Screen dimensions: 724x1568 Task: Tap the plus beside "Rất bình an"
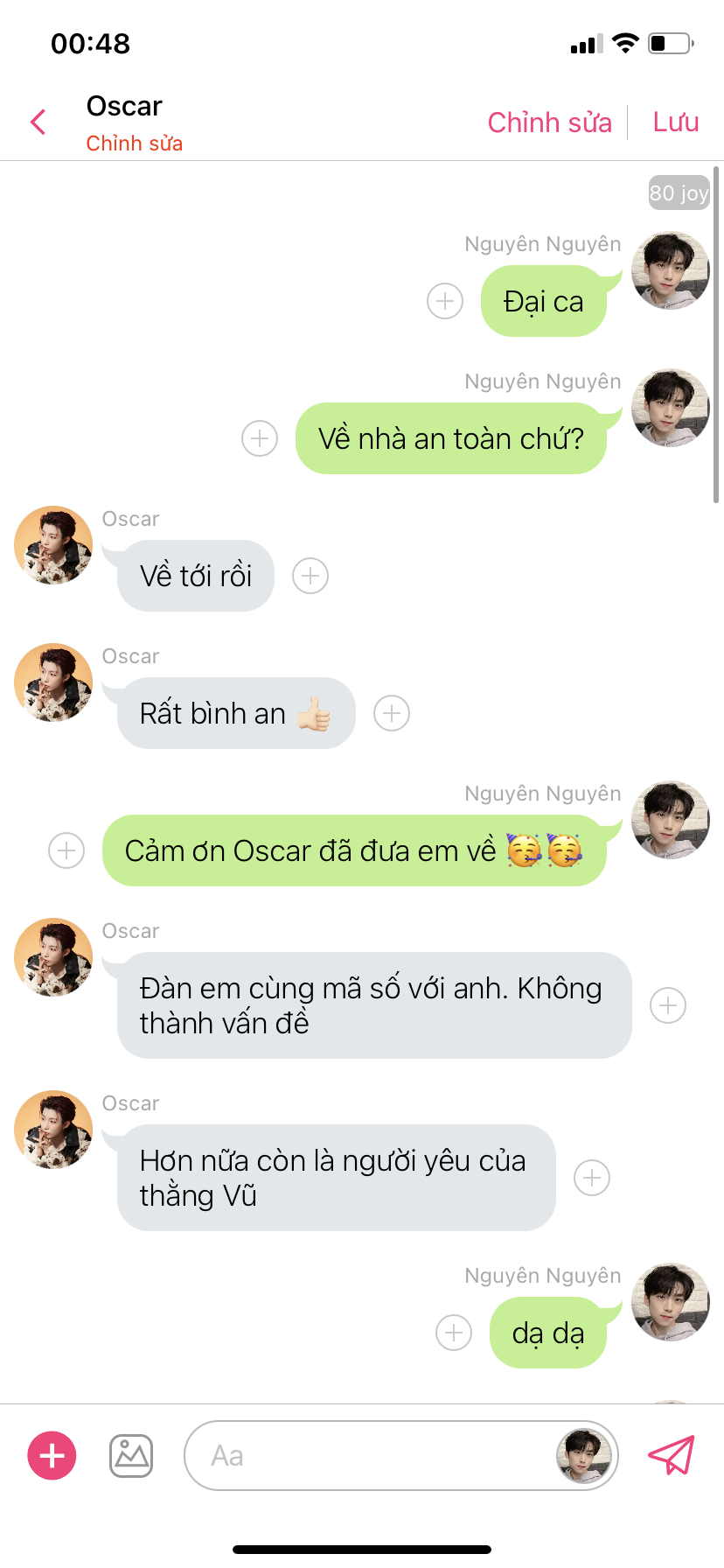[392, 713]
